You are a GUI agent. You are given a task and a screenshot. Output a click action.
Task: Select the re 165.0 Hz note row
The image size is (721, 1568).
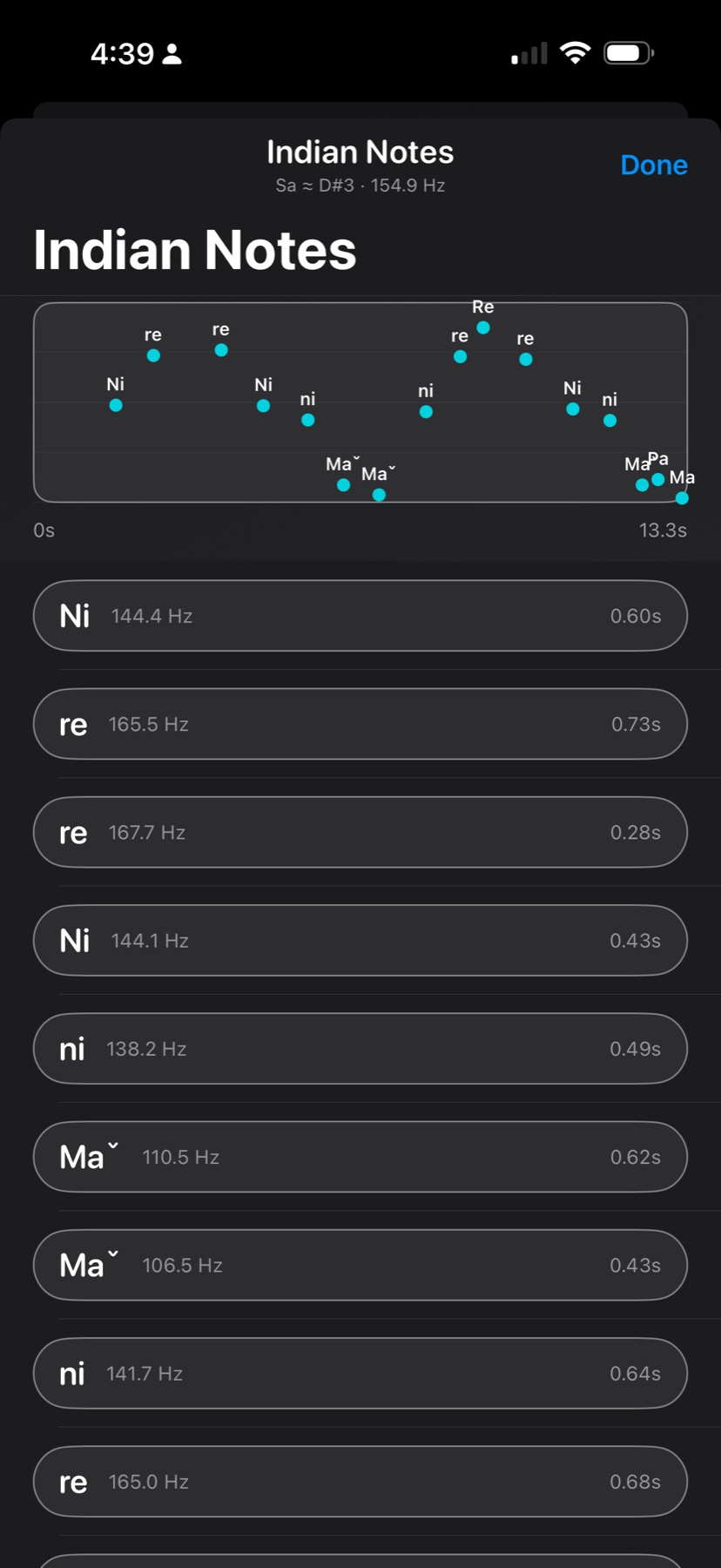tap(360, 1482)
